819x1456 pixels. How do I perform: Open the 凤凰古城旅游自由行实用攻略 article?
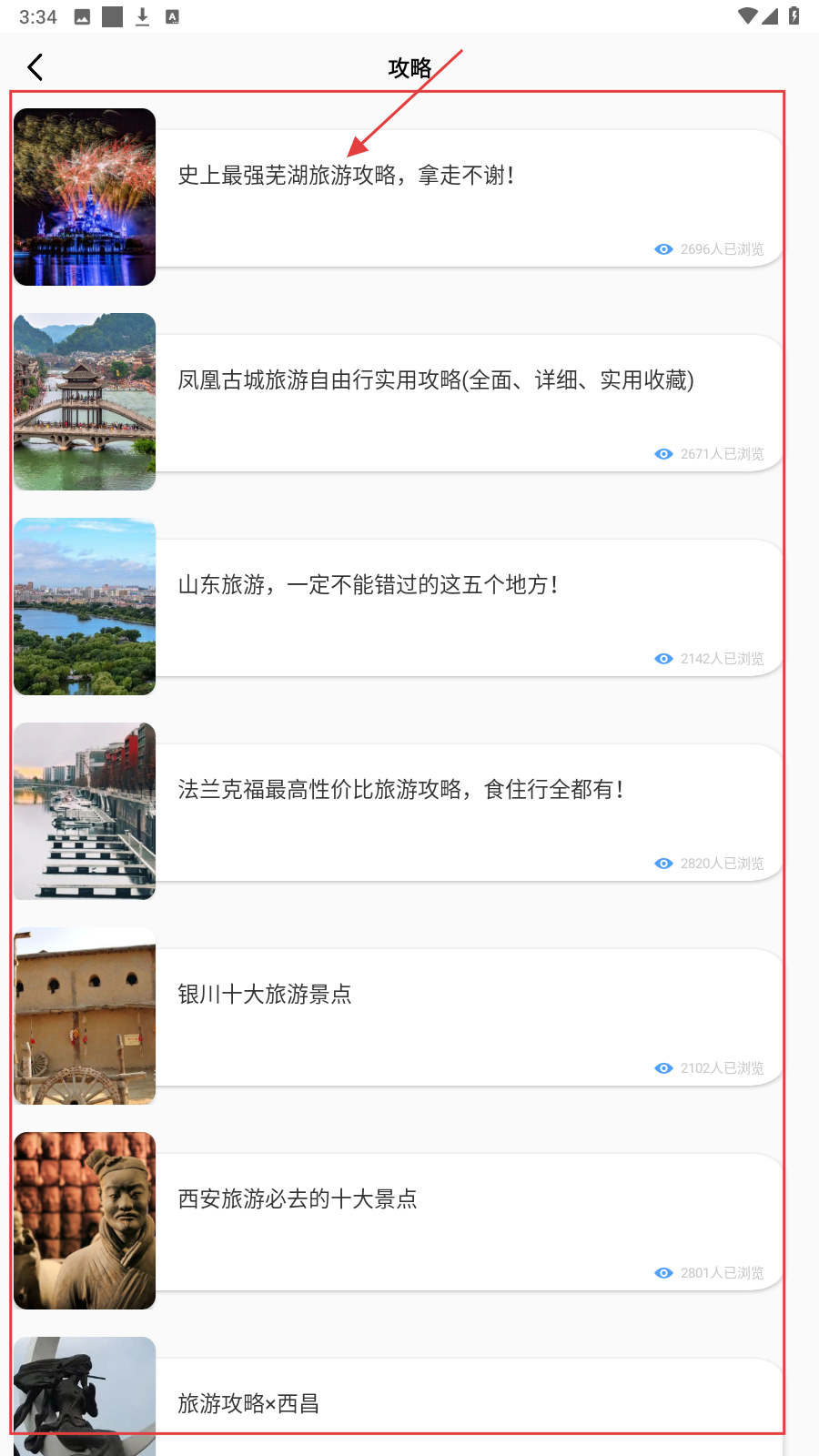(435, 380)
